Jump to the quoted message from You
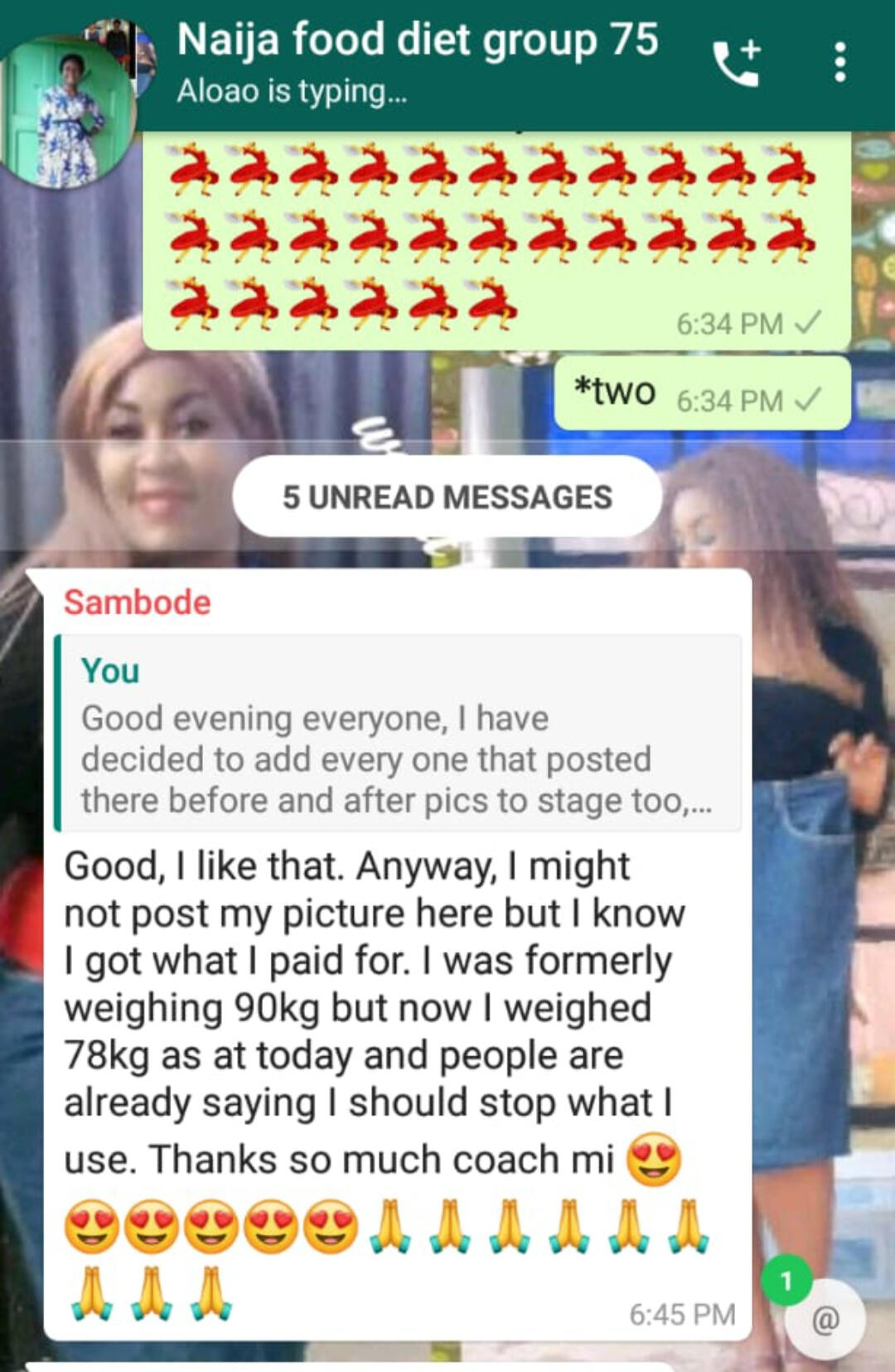Screen dimensions: 895x1372 pyautogui.click(x=398, y=734)
